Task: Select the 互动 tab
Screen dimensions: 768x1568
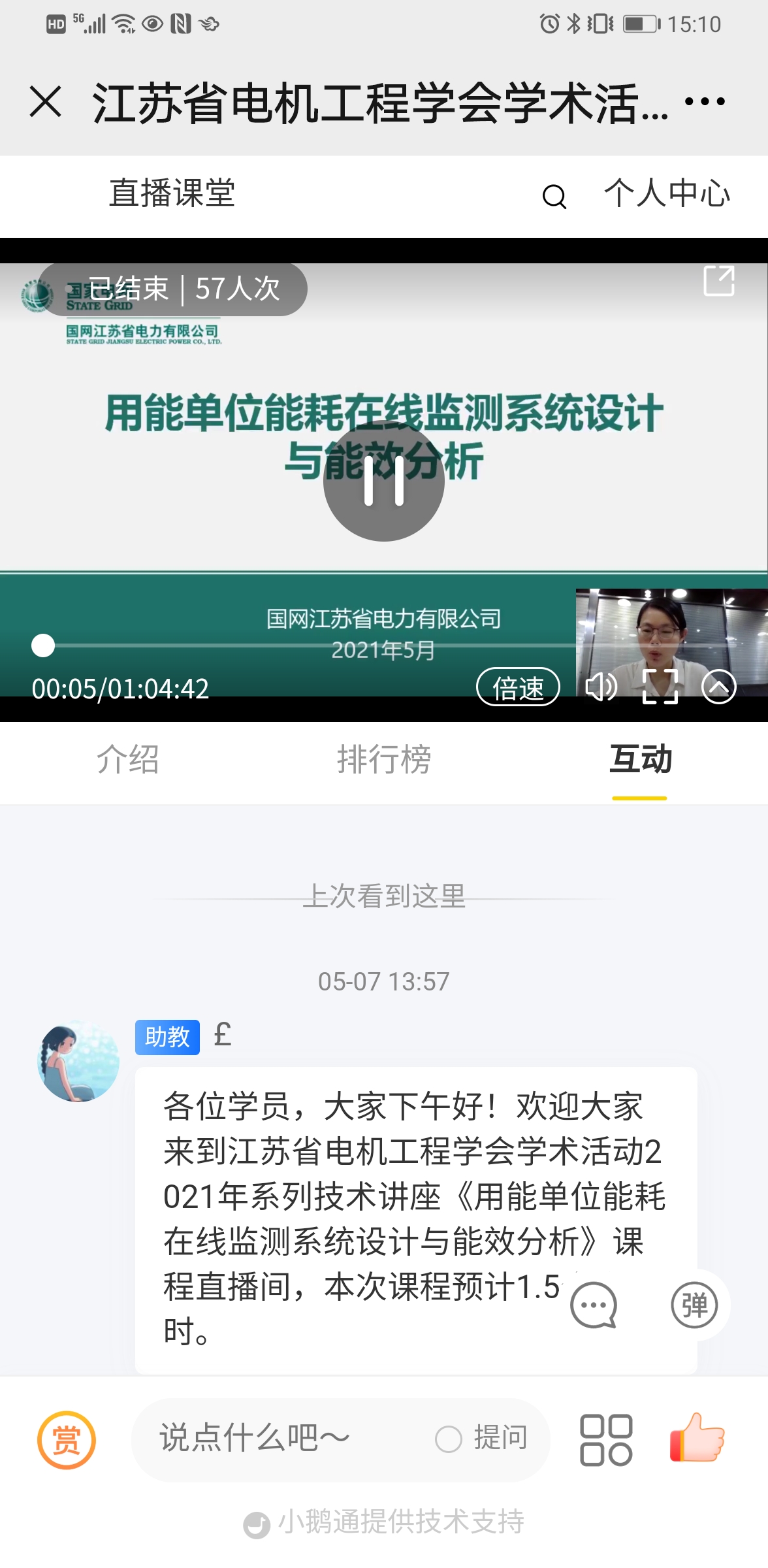Action: [x=640, y=759]
